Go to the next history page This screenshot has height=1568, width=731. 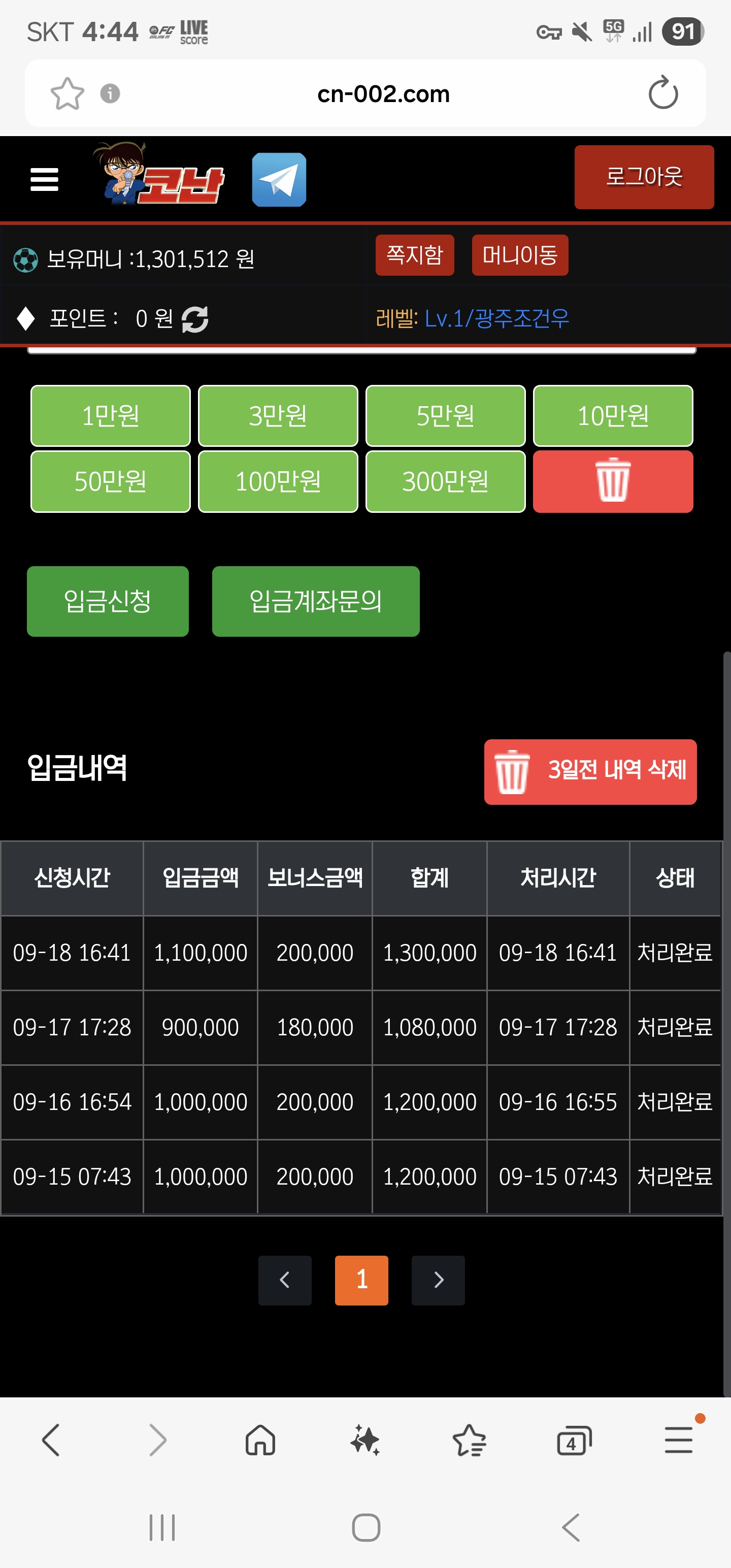click(x=438, y=1280)
